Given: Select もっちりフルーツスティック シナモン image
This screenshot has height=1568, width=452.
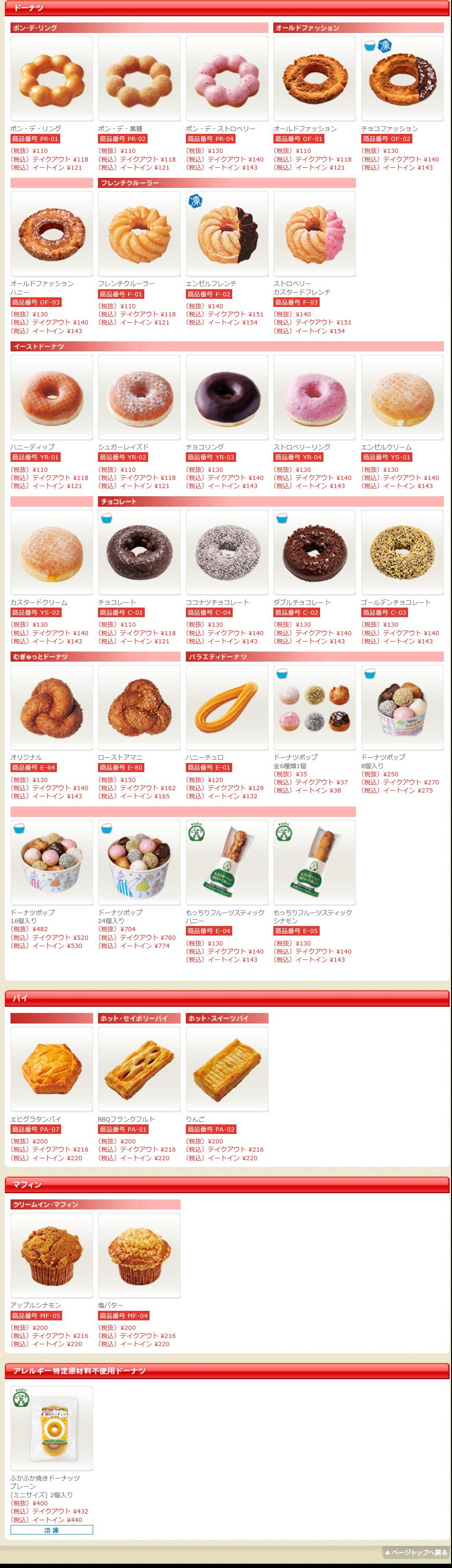Looking at the screenshot, I should [314, 862].
